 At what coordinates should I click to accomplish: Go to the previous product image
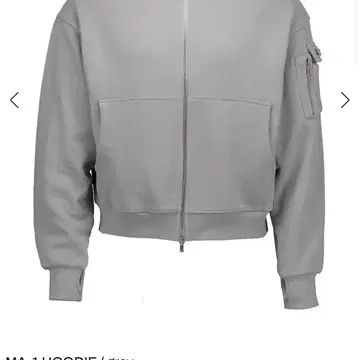click(14, 100)
